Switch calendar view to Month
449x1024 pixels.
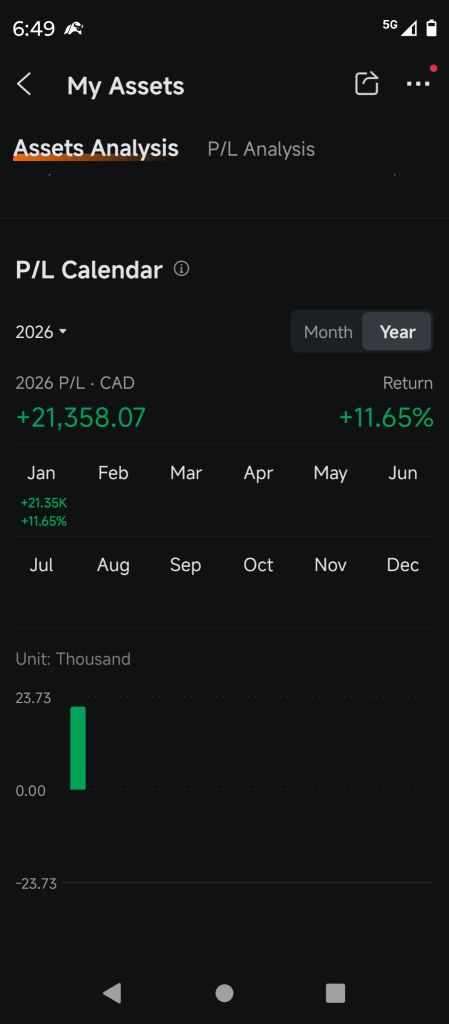click(x=328, y=332)
